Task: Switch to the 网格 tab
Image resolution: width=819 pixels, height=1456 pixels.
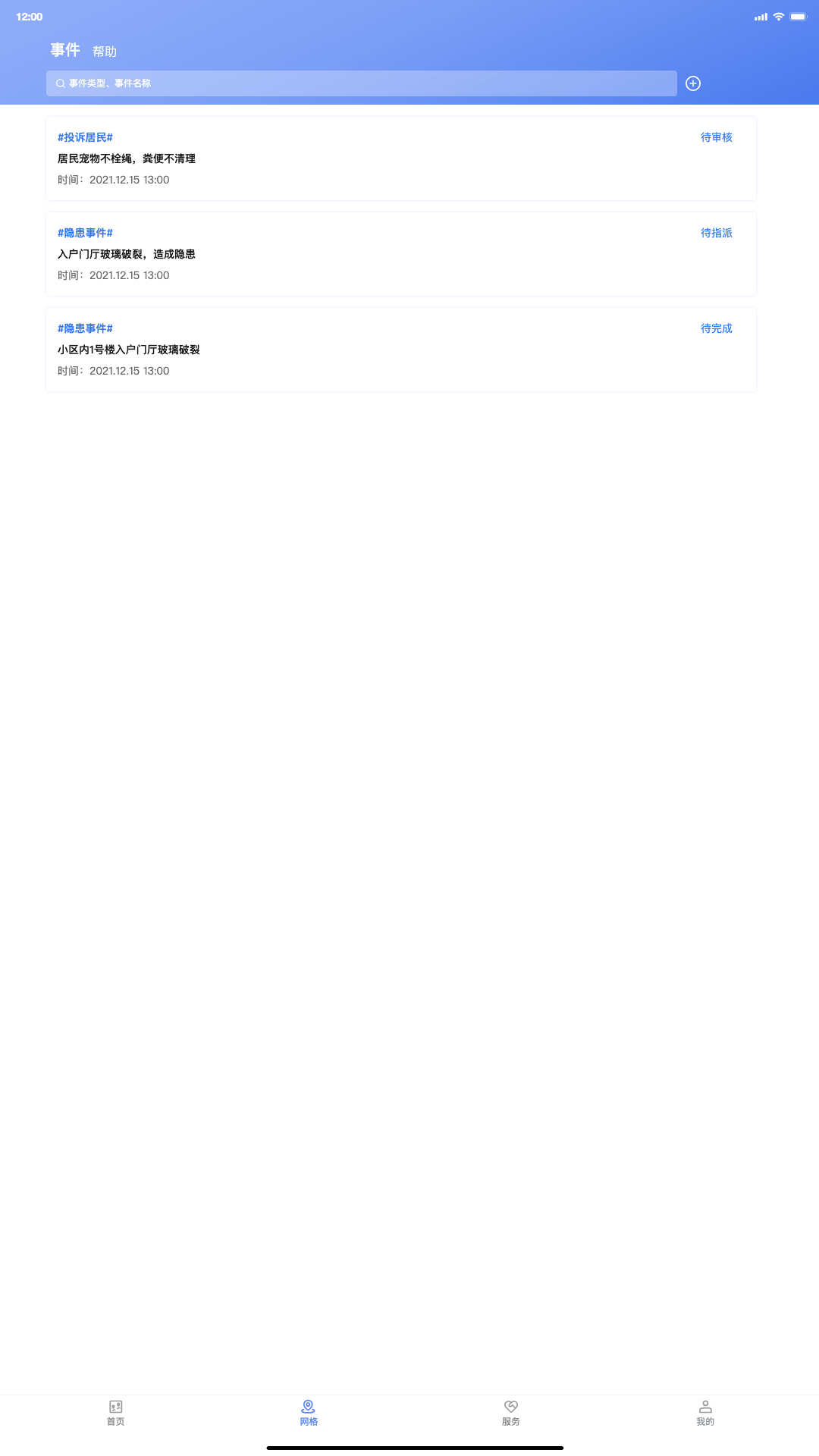Action: pos(309,1413)
